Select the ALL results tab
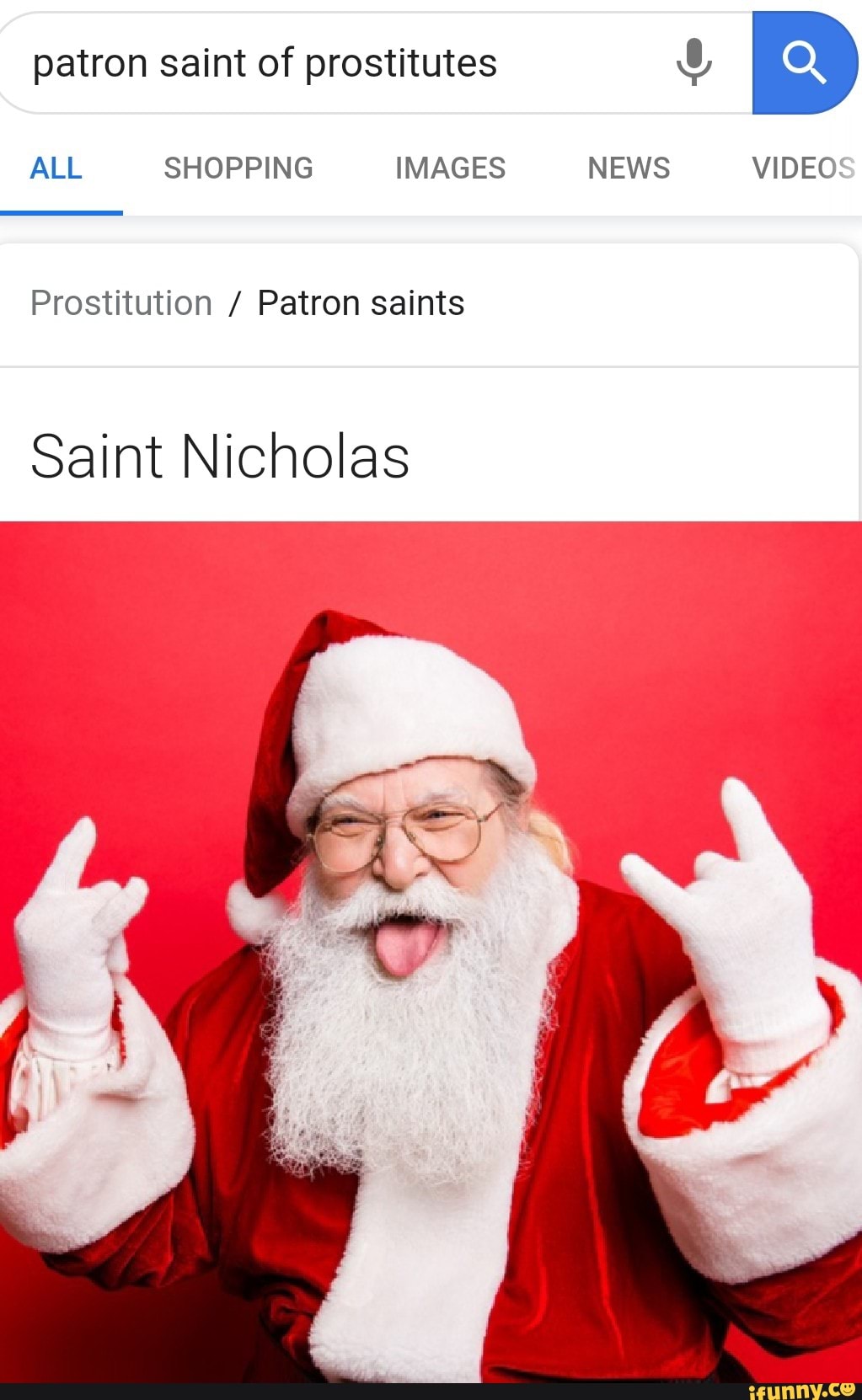862x1400 pixels. pyautogui.click(x=56, y=168)
